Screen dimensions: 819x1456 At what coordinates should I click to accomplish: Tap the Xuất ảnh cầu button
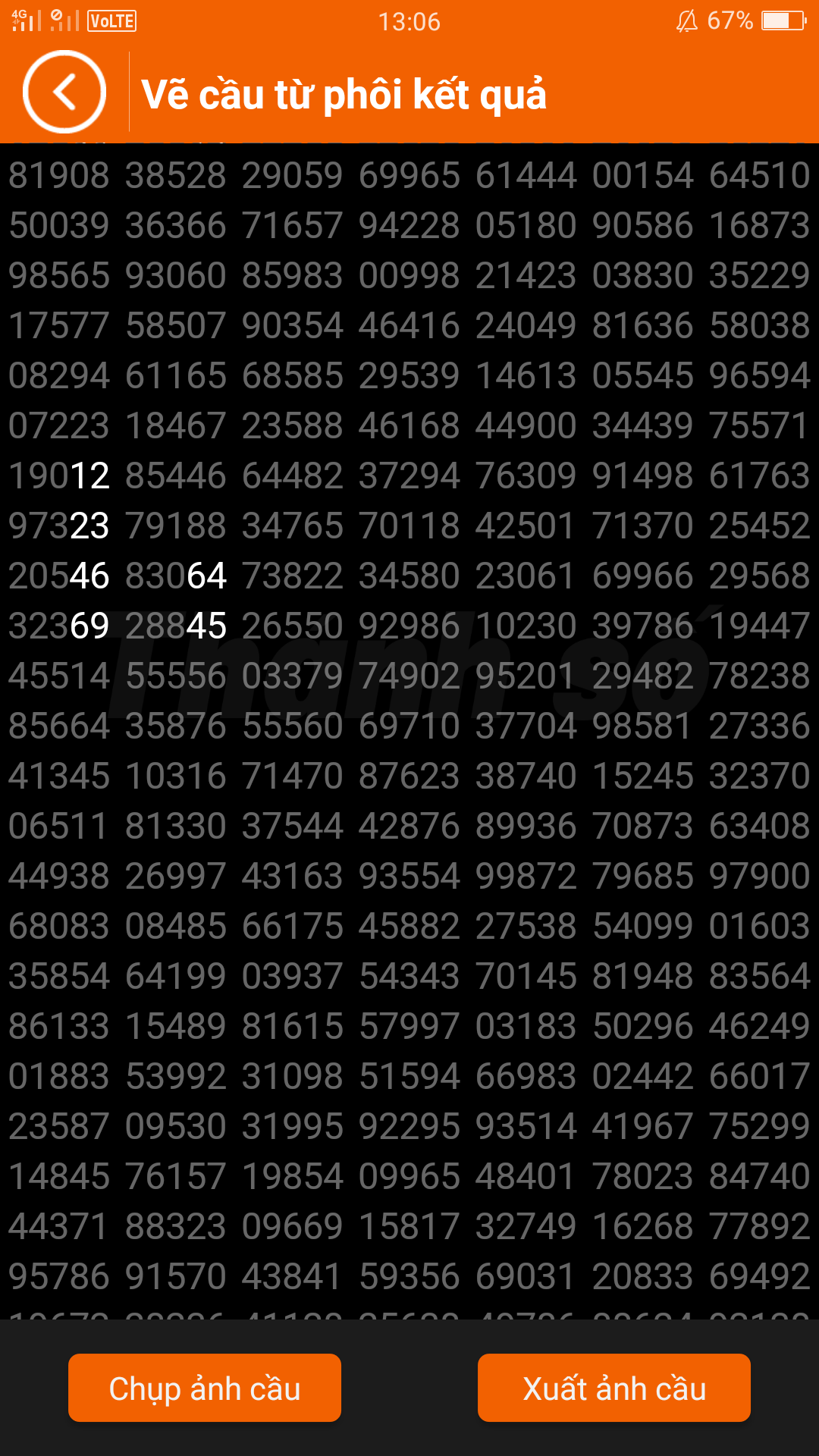click(x=614, y=1388)
